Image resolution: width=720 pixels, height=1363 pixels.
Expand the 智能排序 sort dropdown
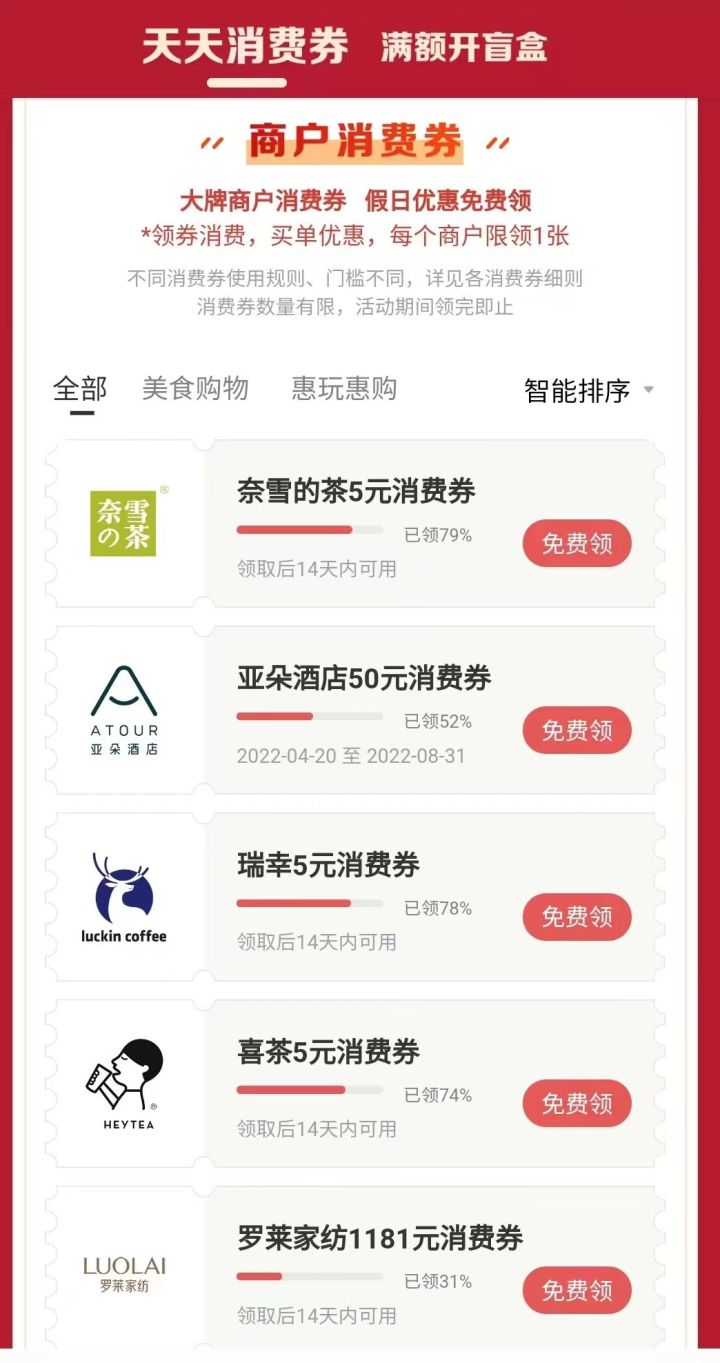coord(588,390)
